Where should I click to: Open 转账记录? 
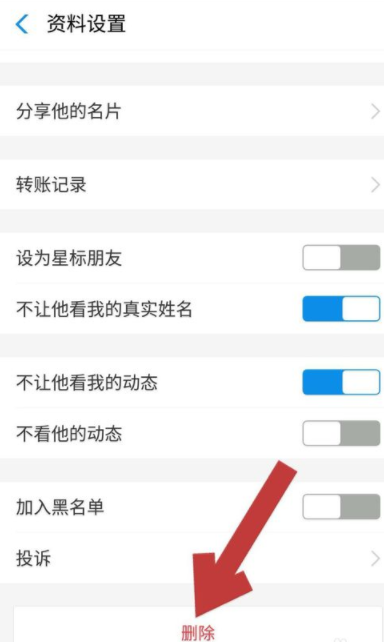click(192, 185)
